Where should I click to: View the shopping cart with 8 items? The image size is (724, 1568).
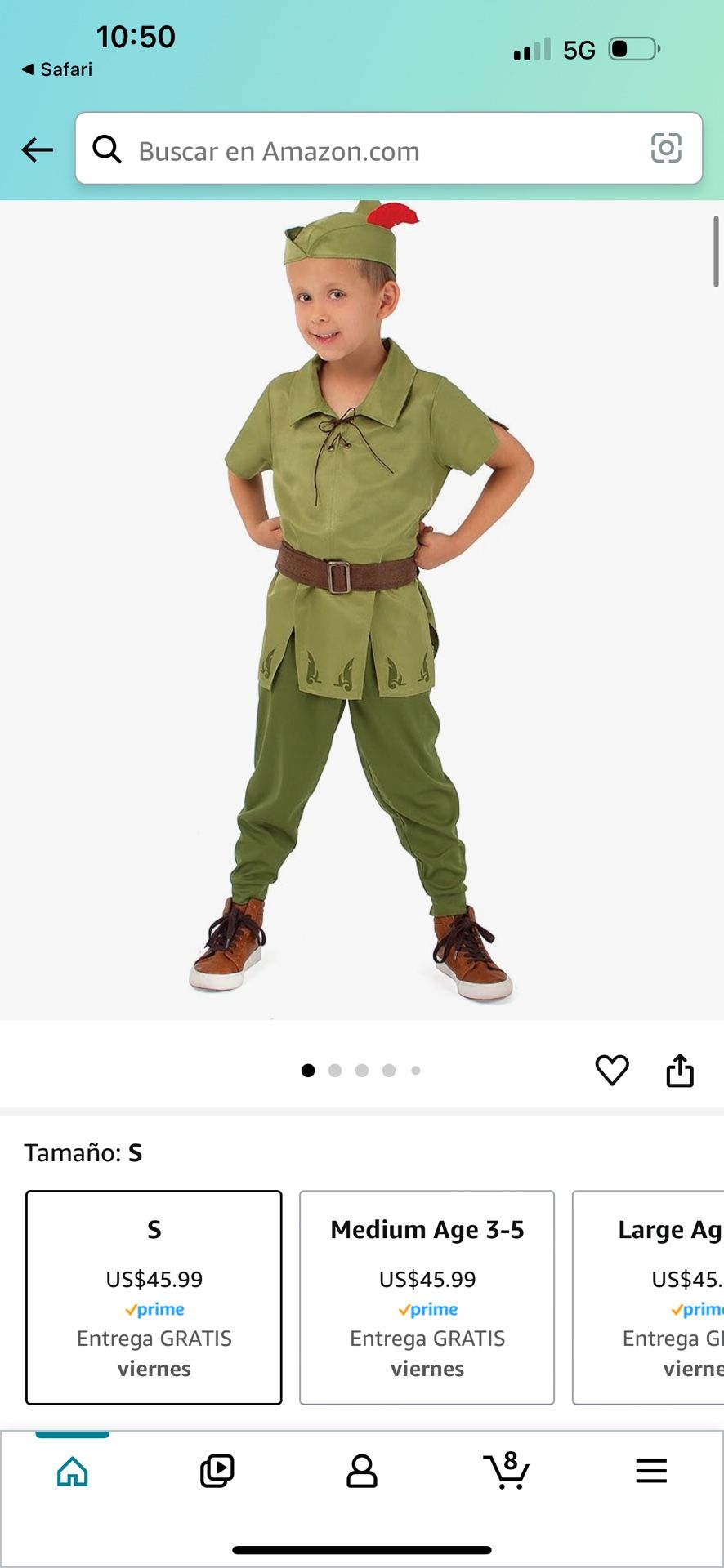(507, 1472)
